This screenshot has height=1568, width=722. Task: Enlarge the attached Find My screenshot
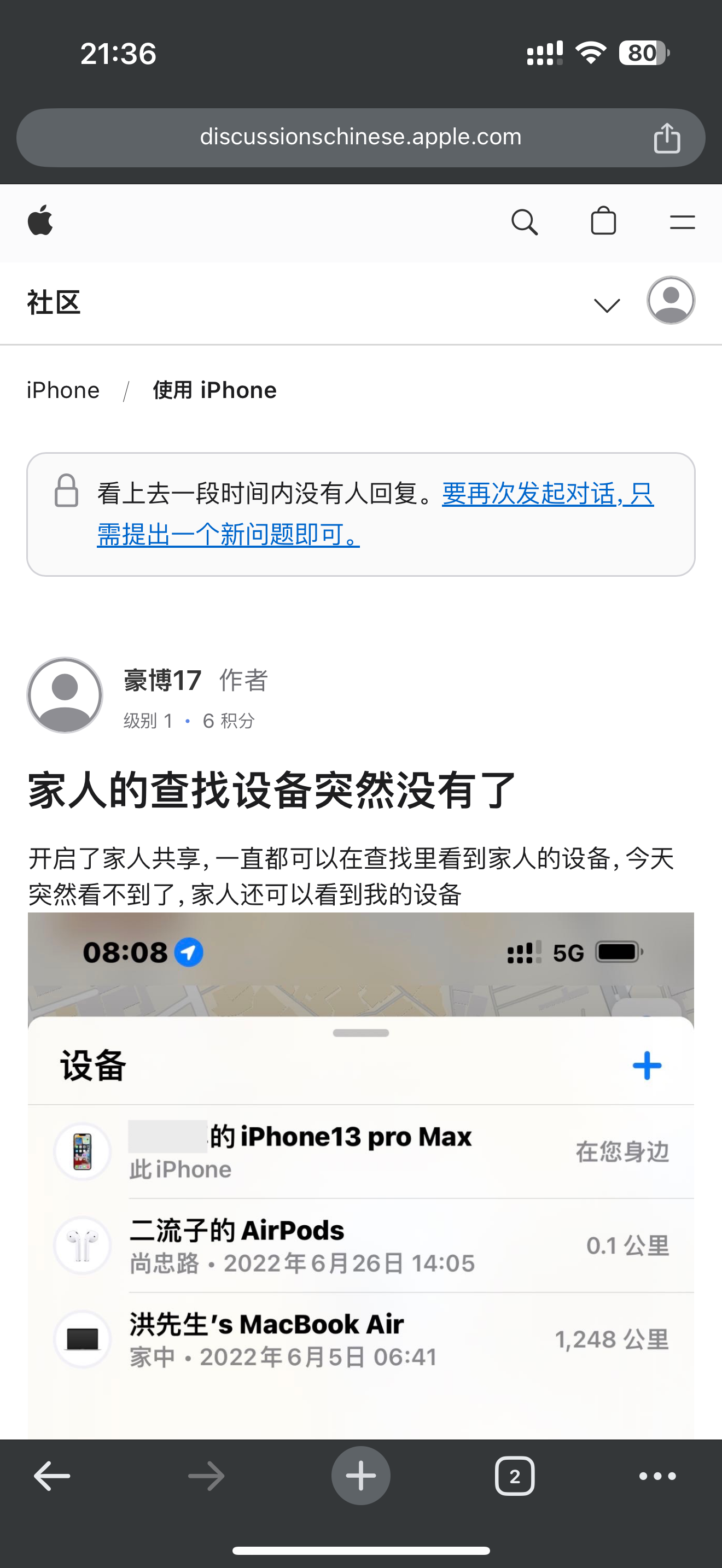click(360, 1175)
